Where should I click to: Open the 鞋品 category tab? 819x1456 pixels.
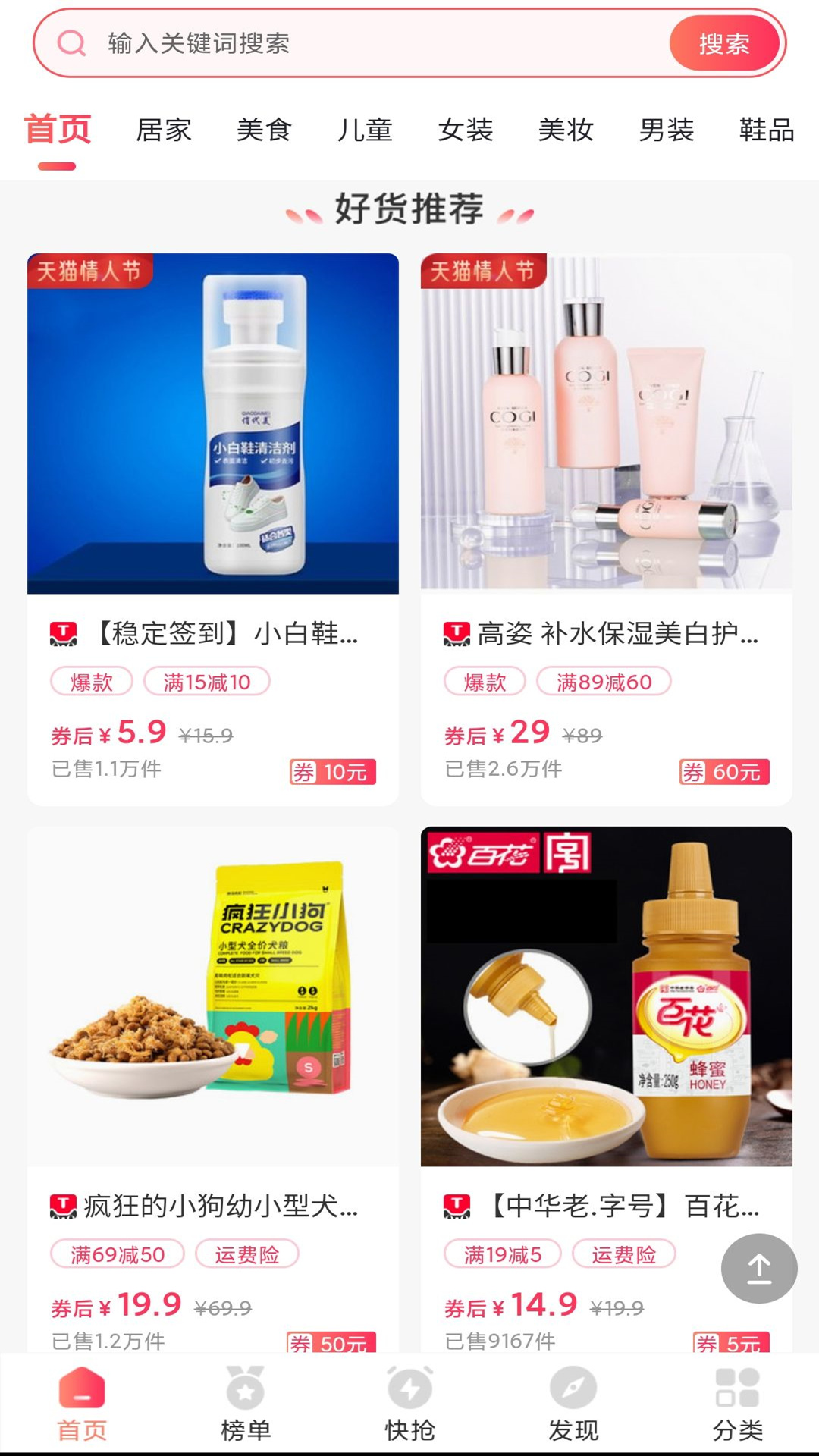(766, 130)
